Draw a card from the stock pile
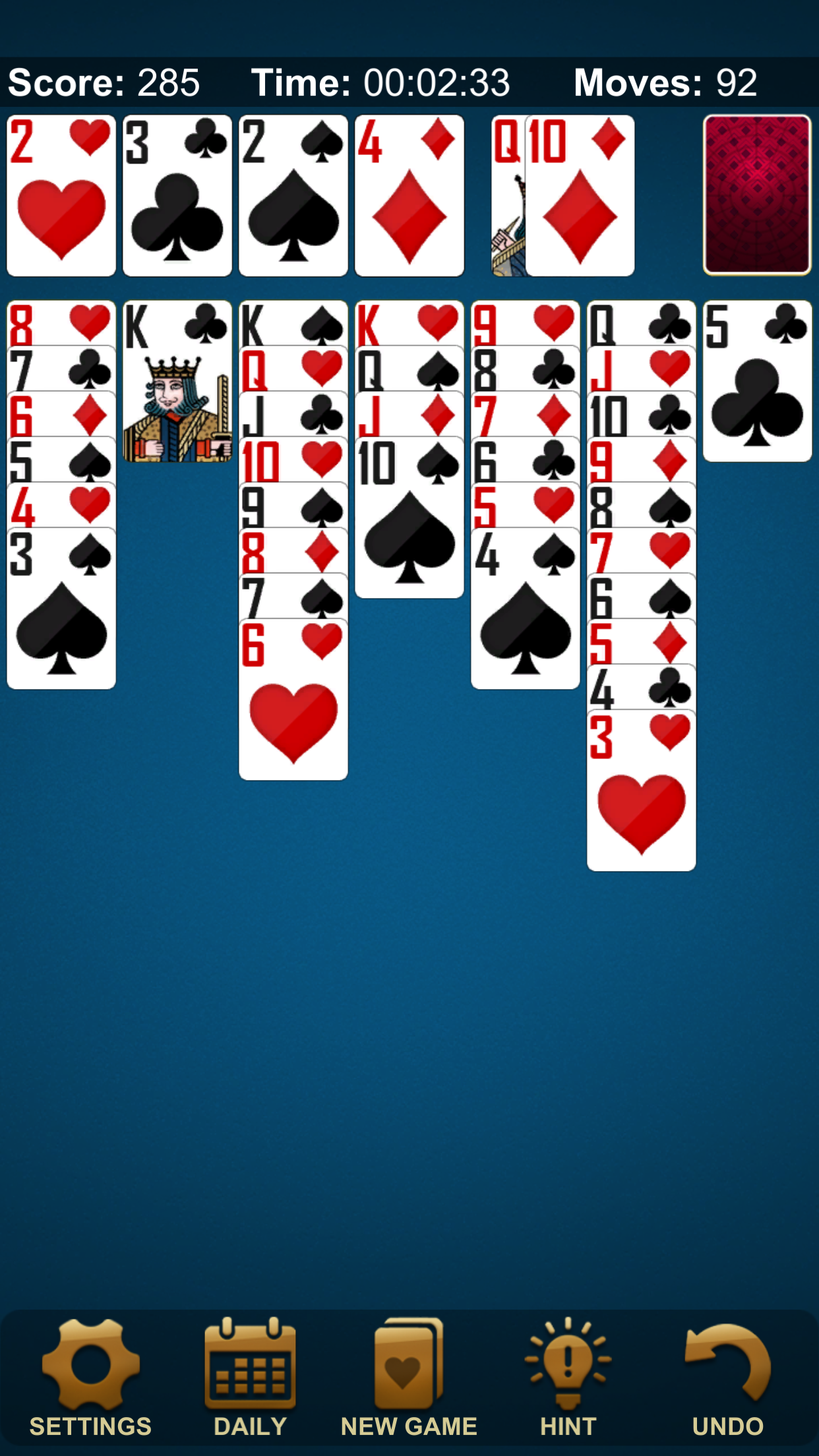Image resolution: width=819 pixels, height=1456 pixels. pos(757,195)
